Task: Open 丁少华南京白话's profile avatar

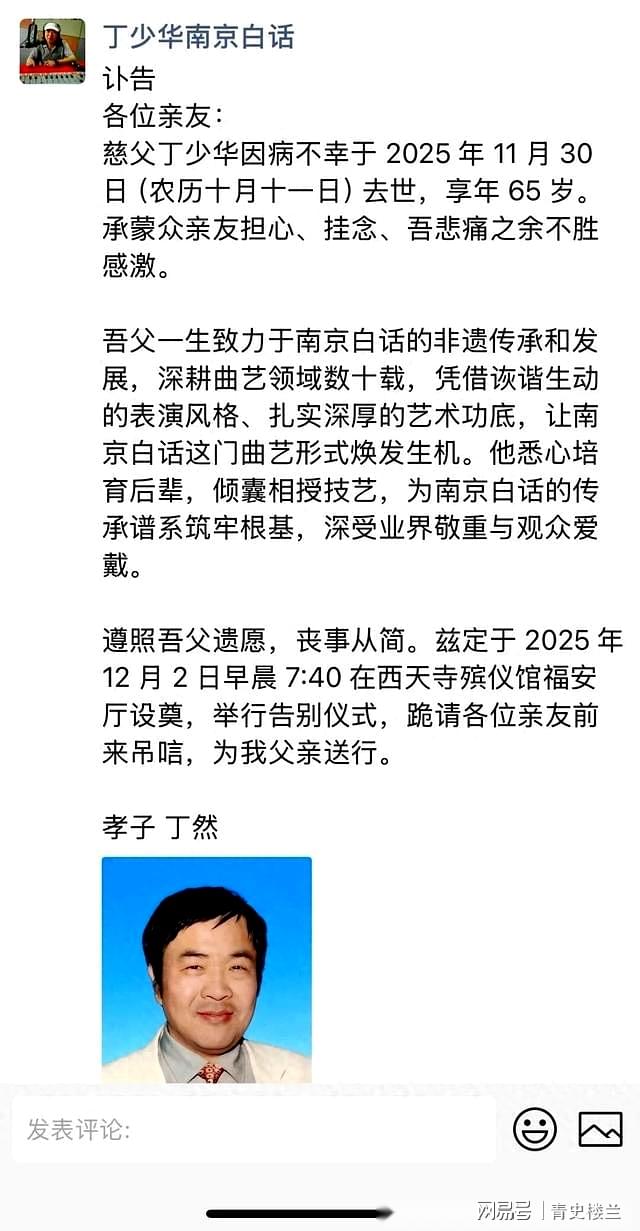Action: [x=52, y=51]
